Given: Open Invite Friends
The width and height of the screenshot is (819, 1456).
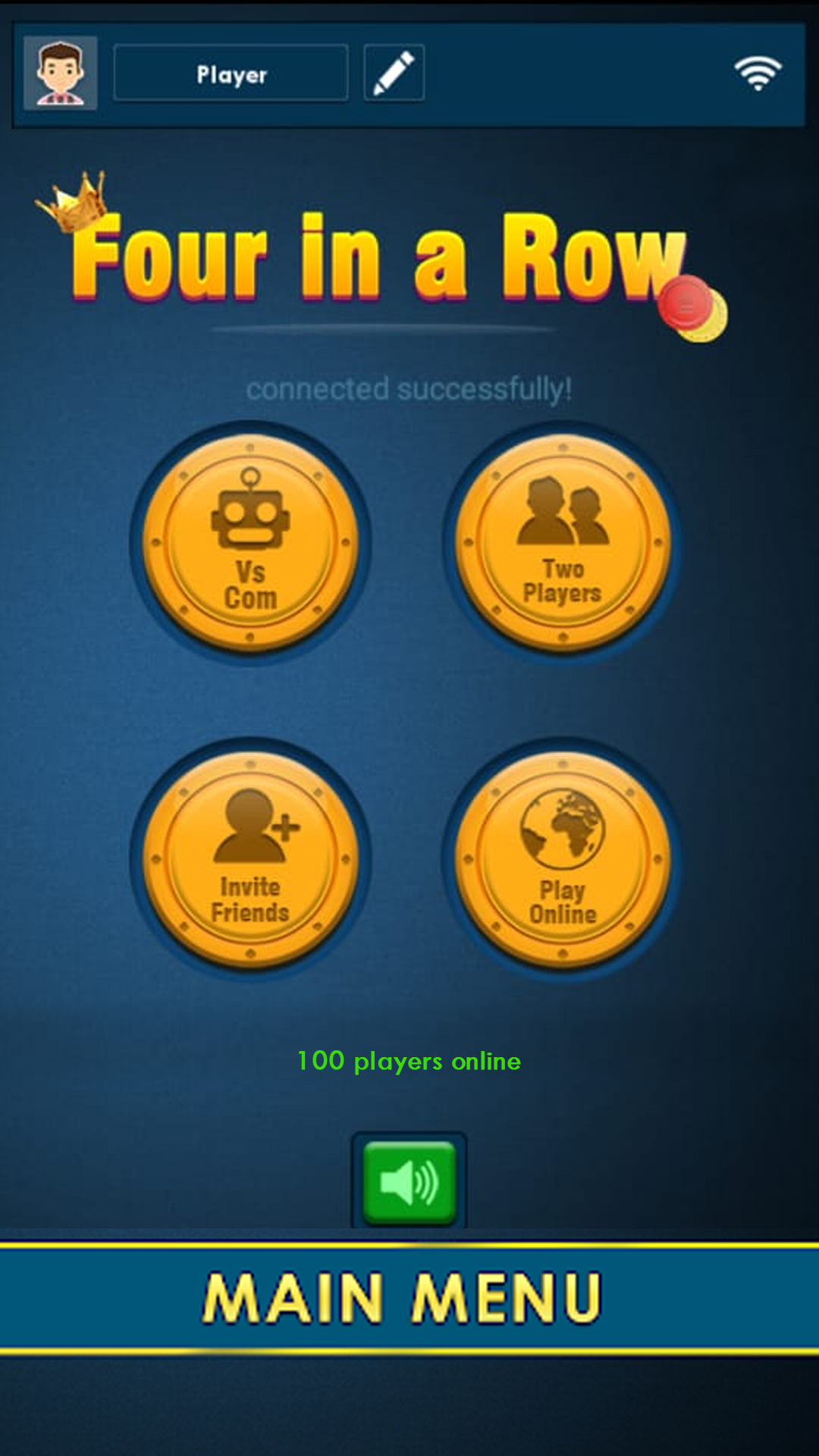Looking at the screenshot, I should point(250,860).
